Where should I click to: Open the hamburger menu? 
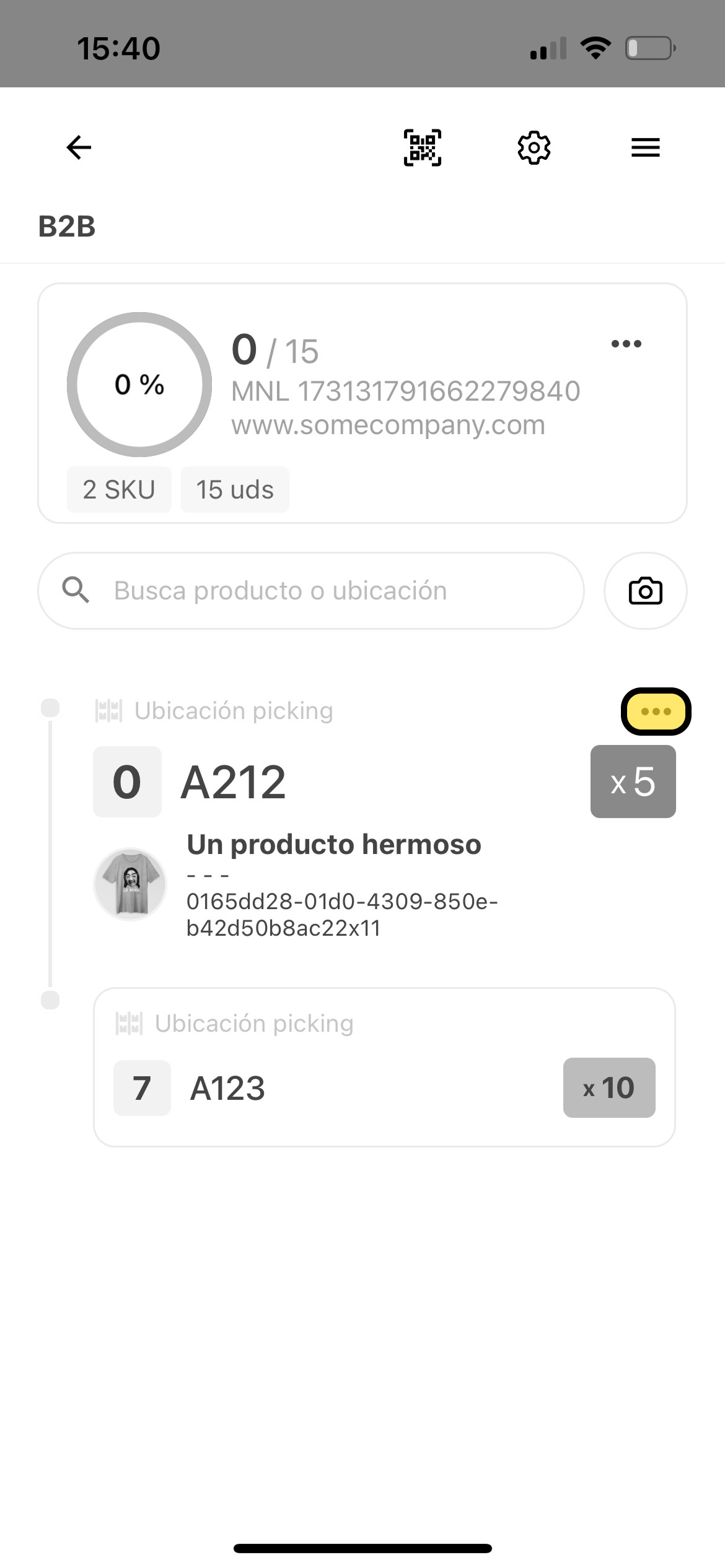pos(645,147)
